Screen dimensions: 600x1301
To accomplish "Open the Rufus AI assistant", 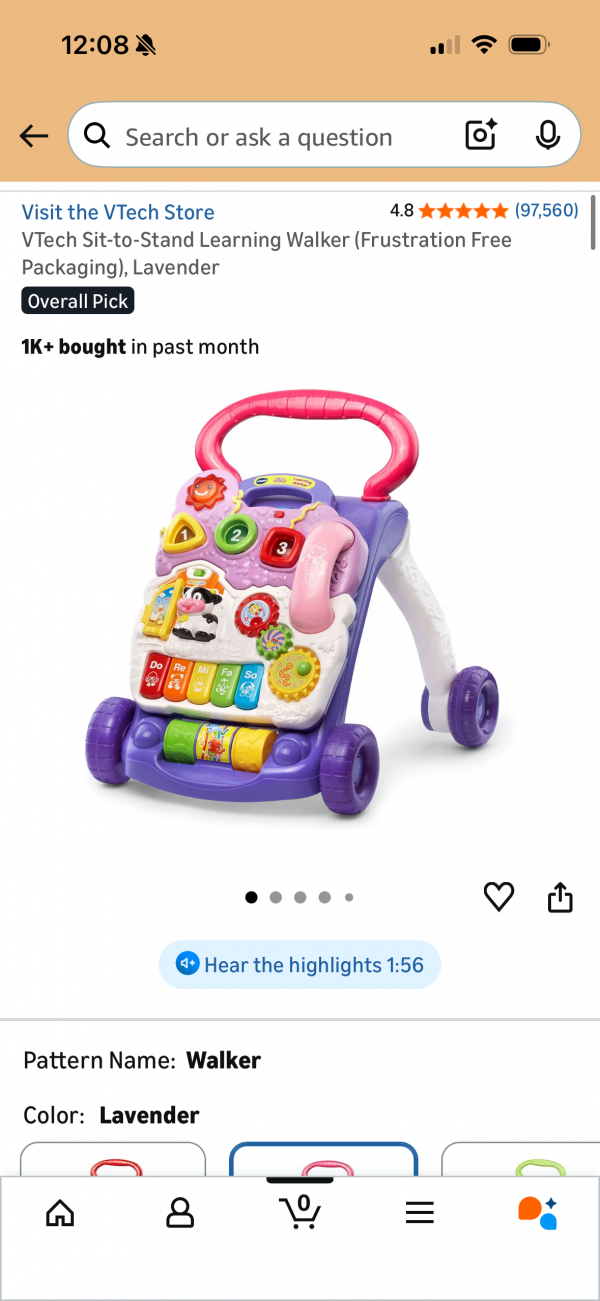I will point(537,1212).
